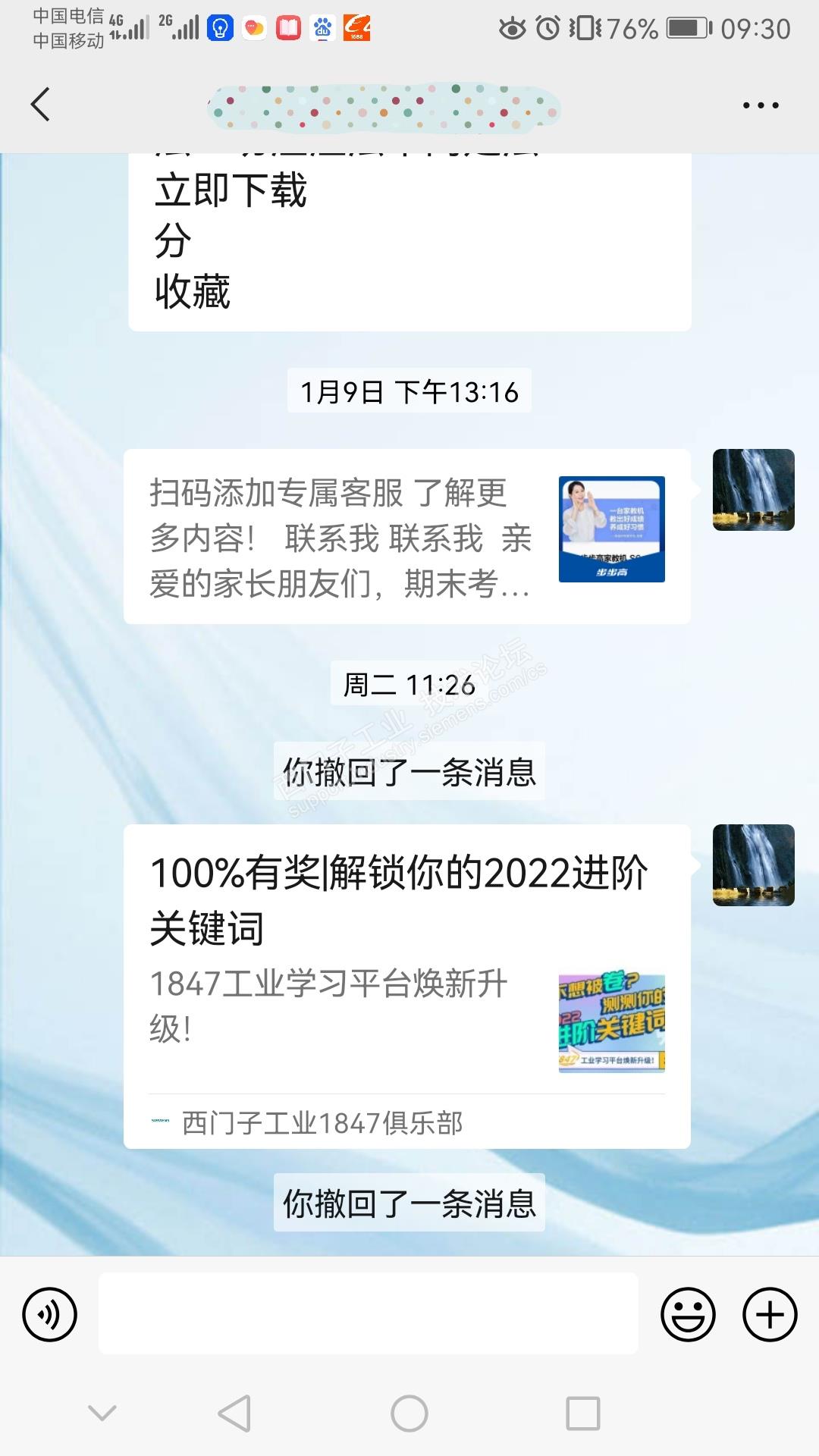Open the emoji picker
The height and width of the screenshot is (1456, 819).
point(688,1314)
